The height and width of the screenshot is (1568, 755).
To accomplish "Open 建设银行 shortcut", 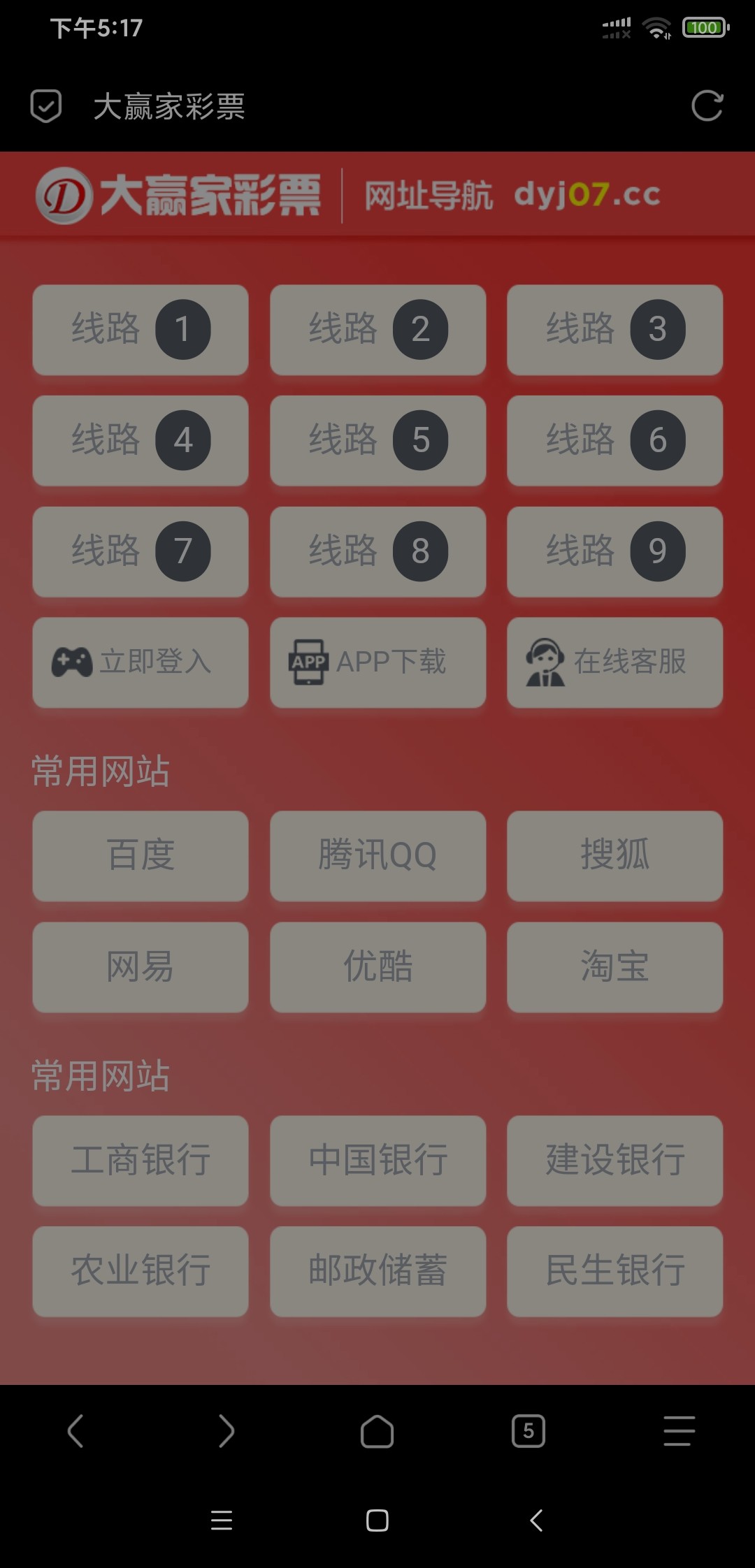I will tap(614, 1160).
